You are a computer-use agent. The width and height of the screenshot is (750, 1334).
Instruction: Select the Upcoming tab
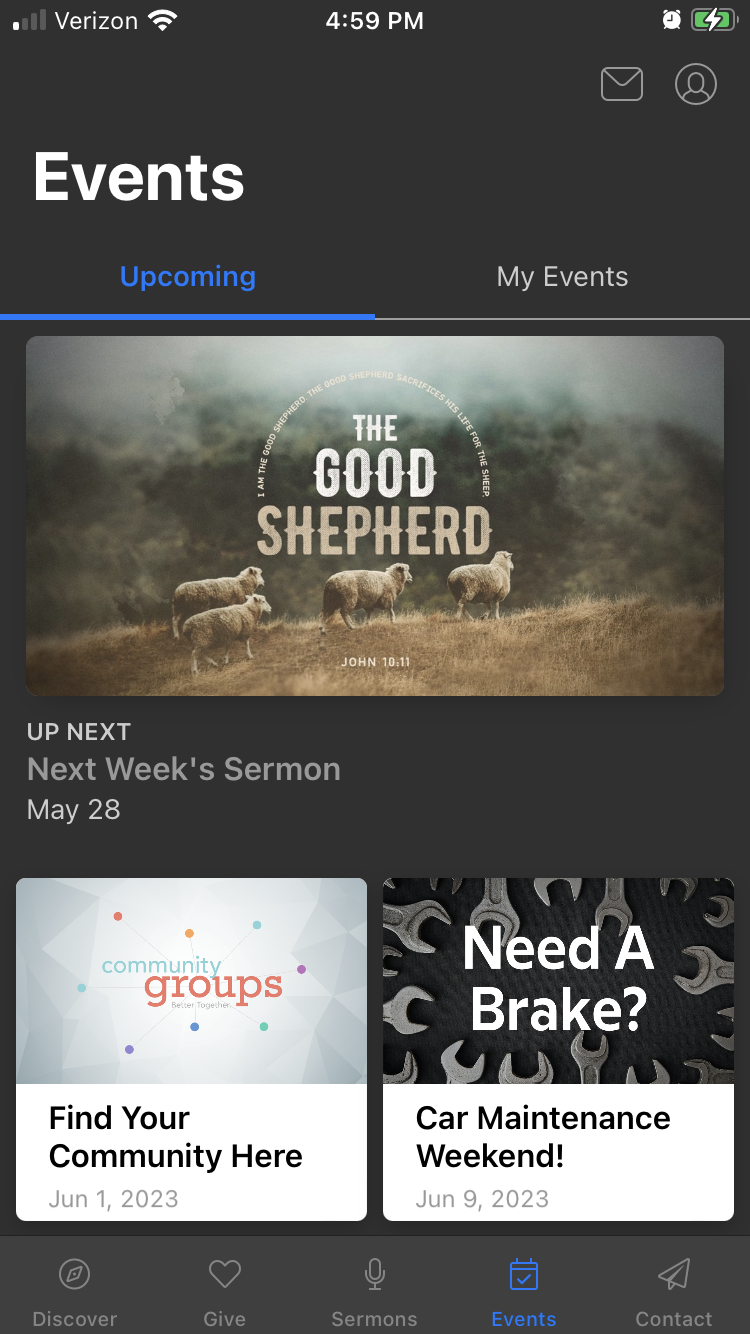tap(187, 276)
